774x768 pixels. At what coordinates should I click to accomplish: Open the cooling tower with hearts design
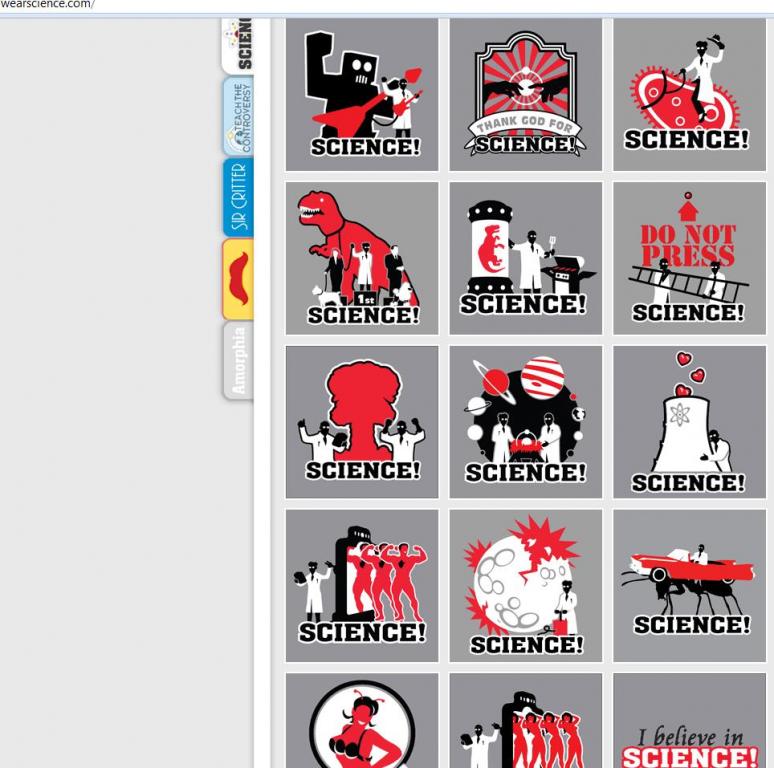point(689,422)
